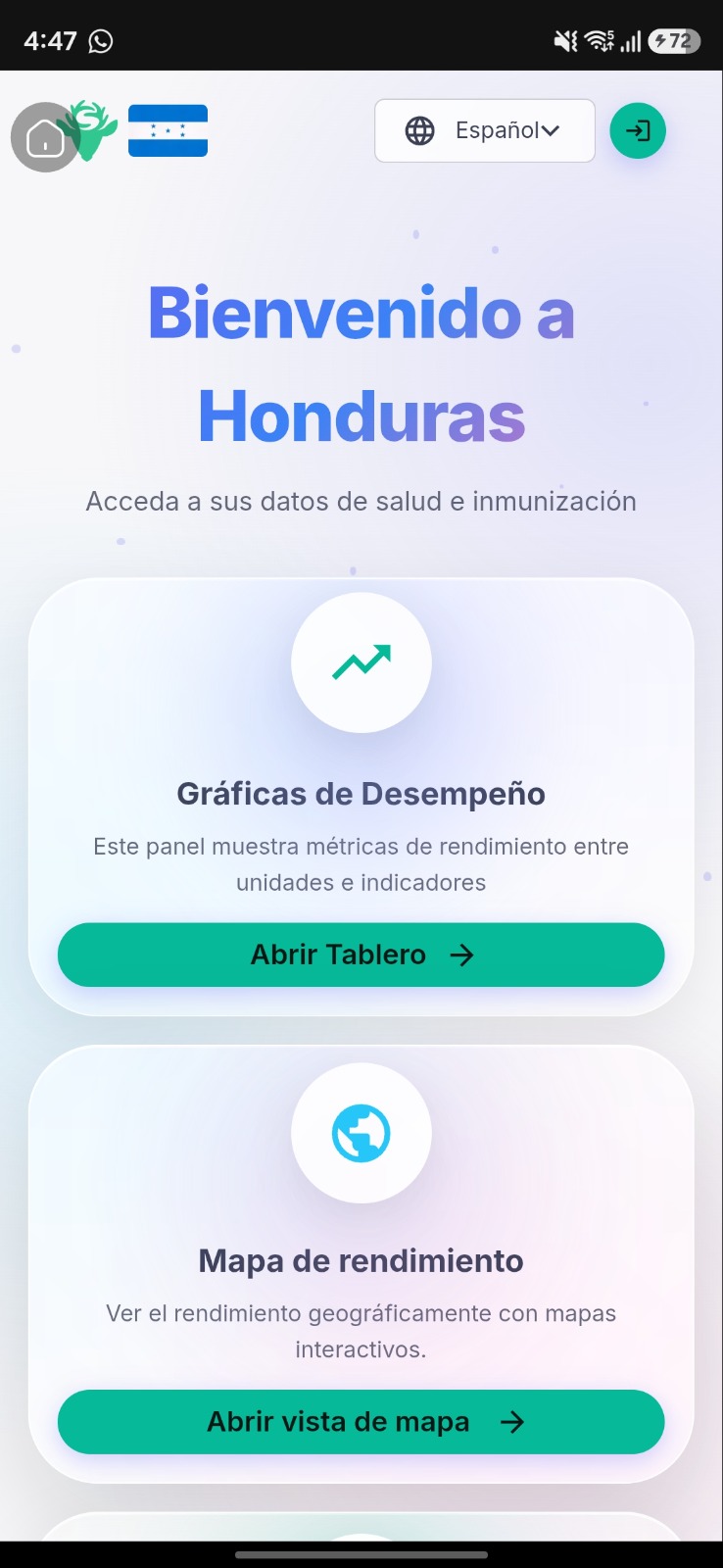This screenshot has width=723, height=1568.
Task: Open the Abrir Tablero dashboard
Action: (x=361, y=955)
